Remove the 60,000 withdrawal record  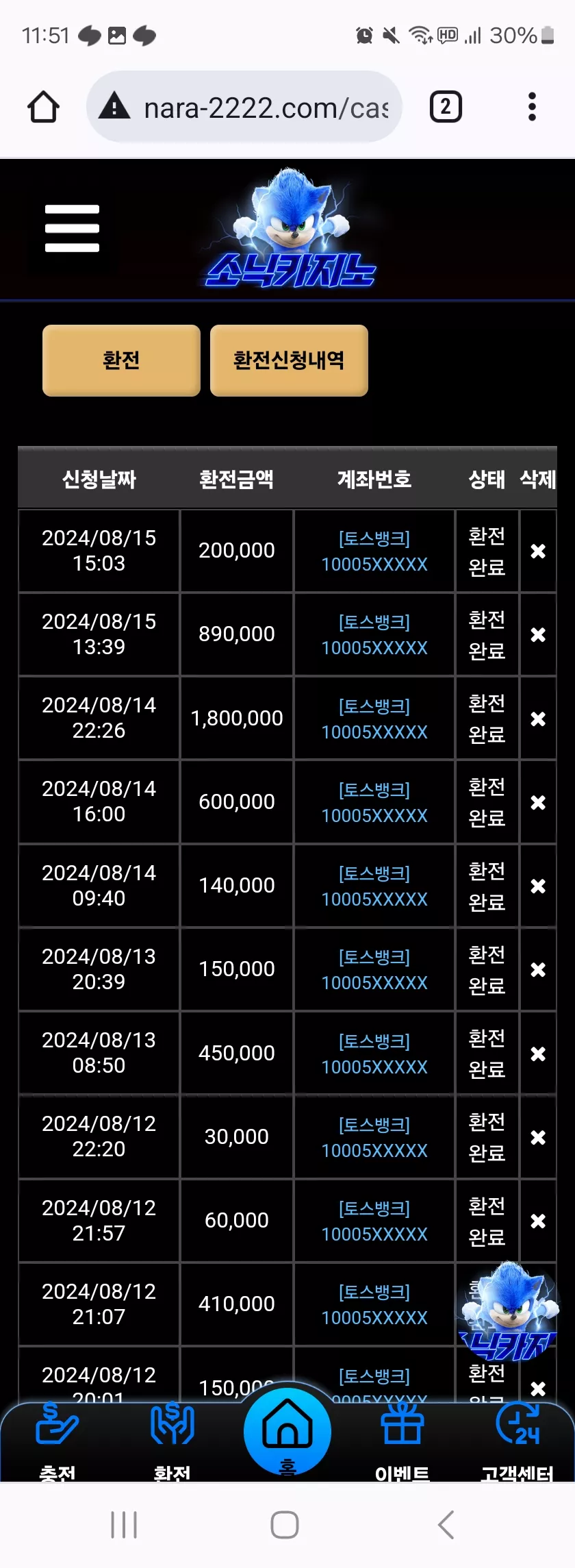pyautogui.click(x=538, y=1221)
